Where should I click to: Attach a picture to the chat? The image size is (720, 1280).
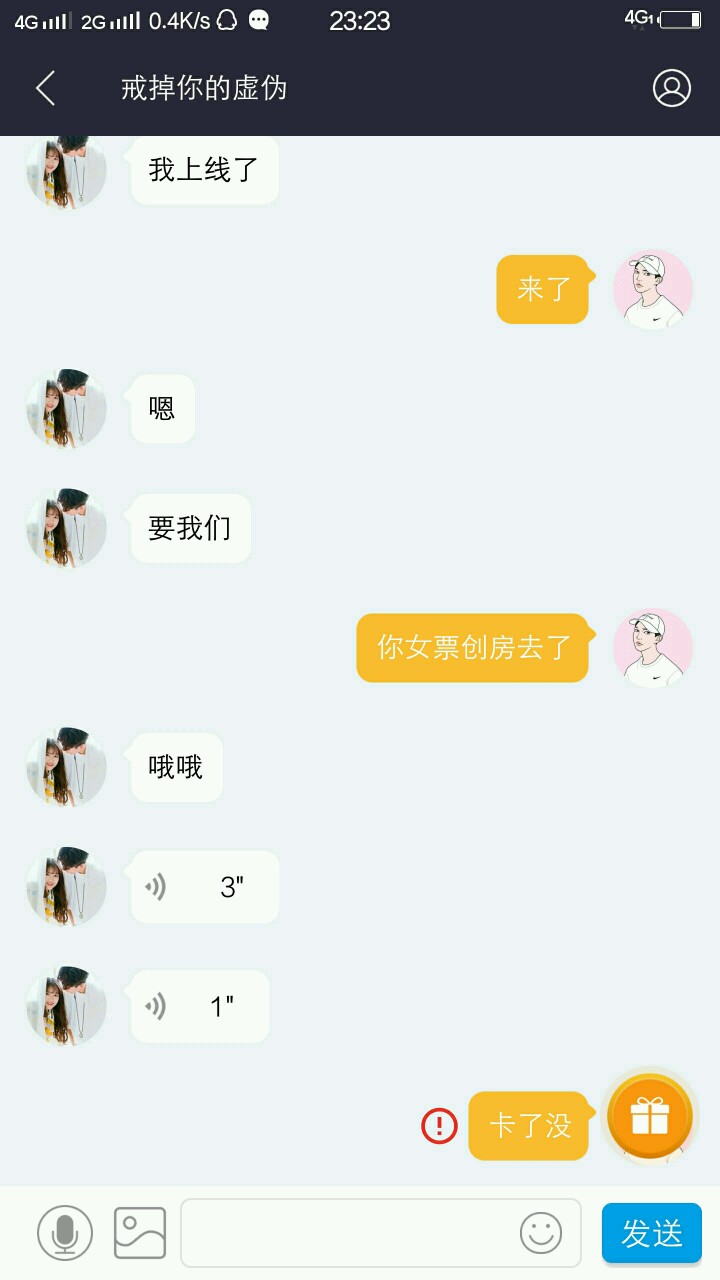tap(140, 1233)
